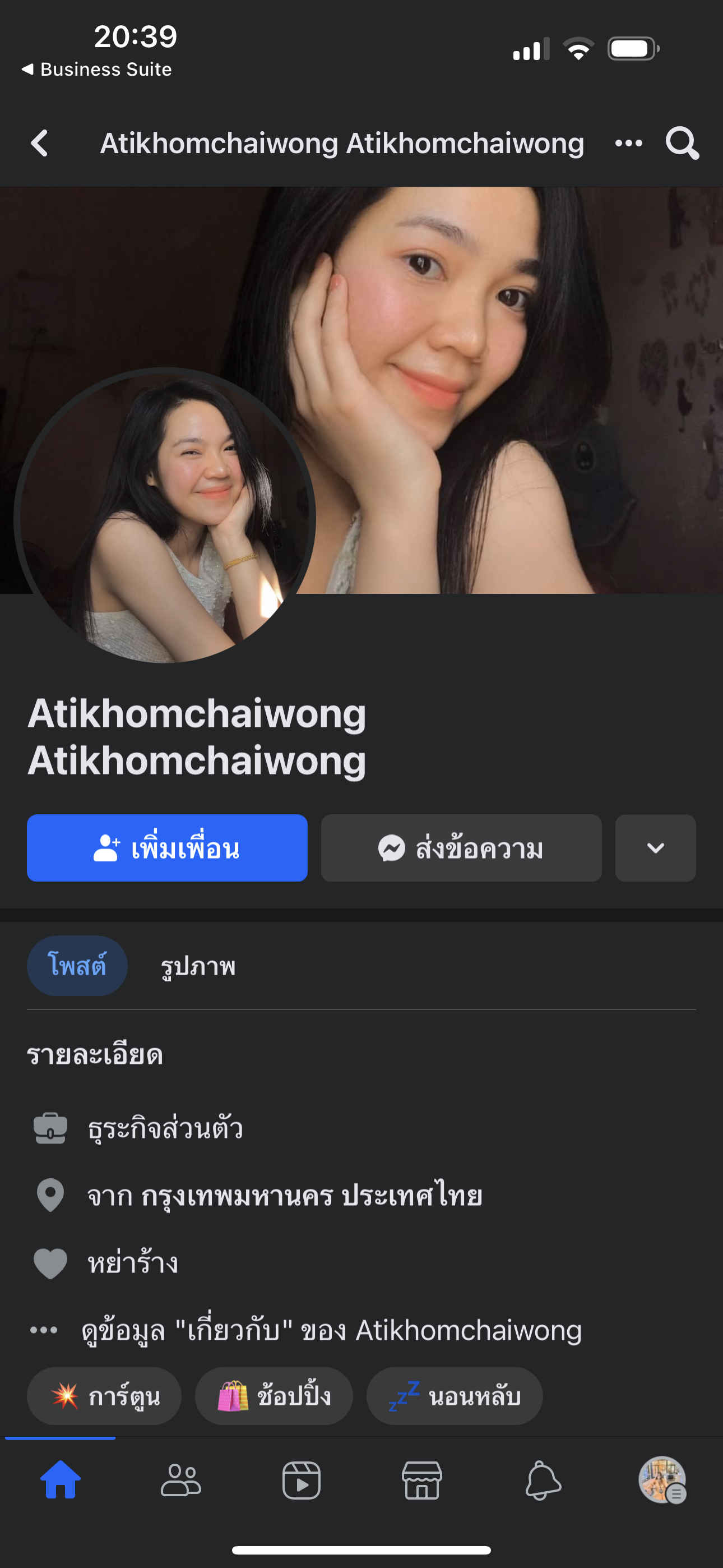Switch to the video tab

302,1481
